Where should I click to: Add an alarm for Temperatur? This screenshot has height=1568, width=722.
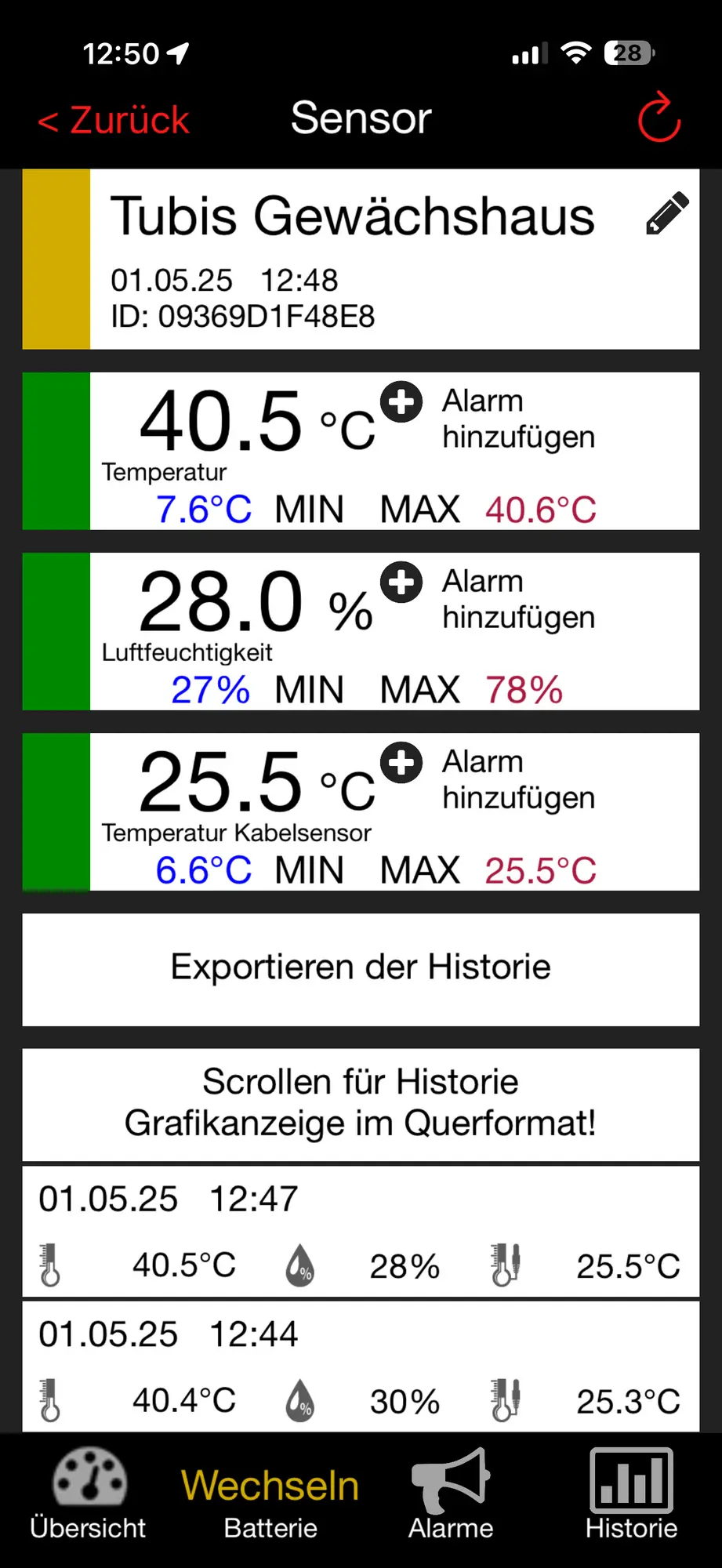401,402
